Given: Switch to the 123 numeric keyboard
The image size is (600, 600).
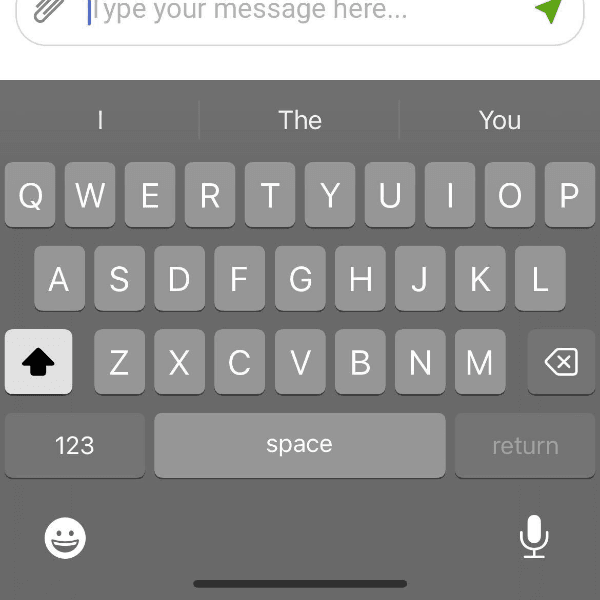Looking at the screenshot, I should pyautogui.click(x=75, y=445).
